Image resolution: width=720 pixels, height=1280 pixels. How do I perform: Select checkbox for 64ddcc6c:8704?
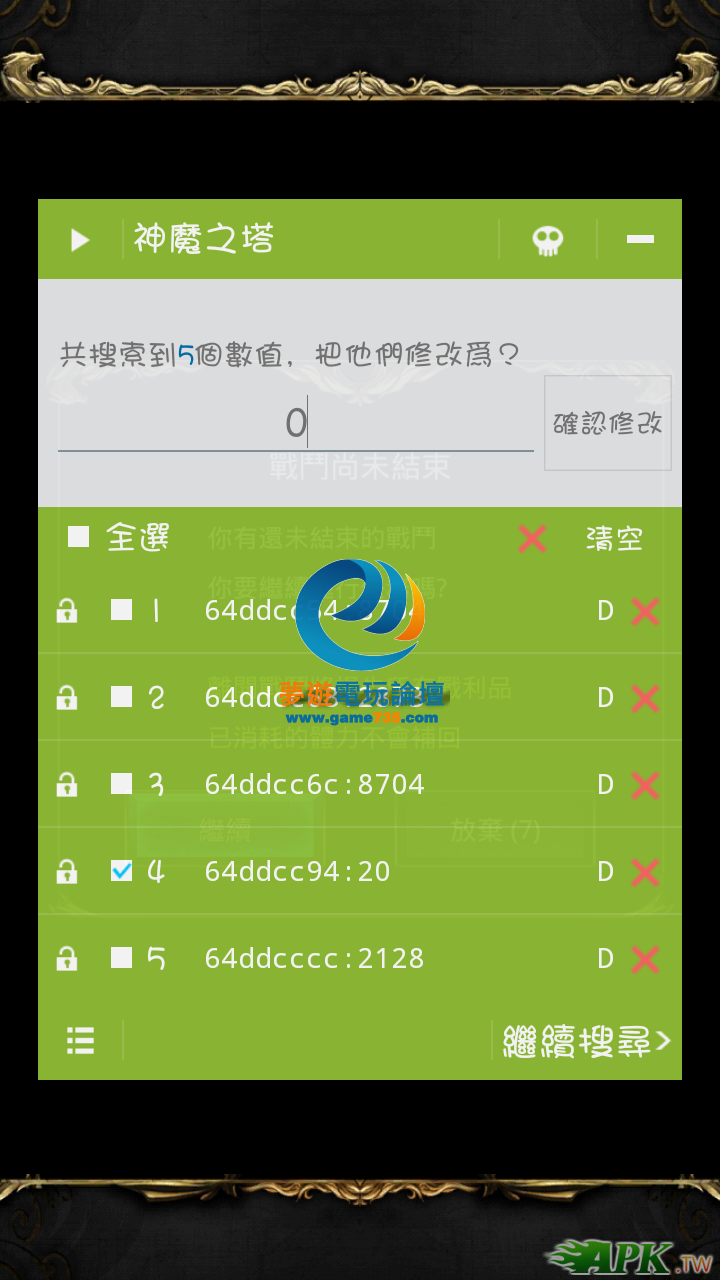click(x=121, y=784)
